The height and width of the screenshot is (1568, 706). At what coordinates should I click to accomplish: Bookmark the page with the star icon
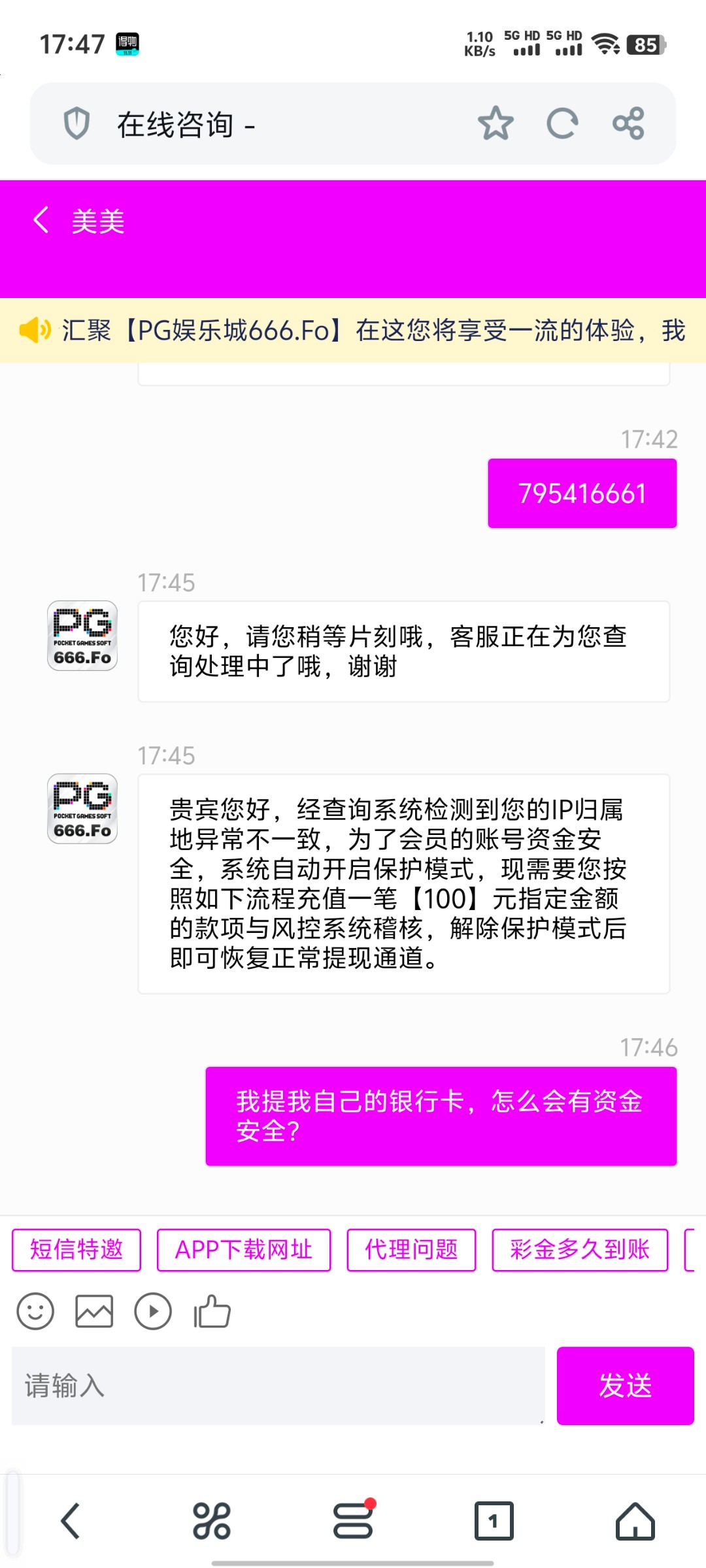496,124
